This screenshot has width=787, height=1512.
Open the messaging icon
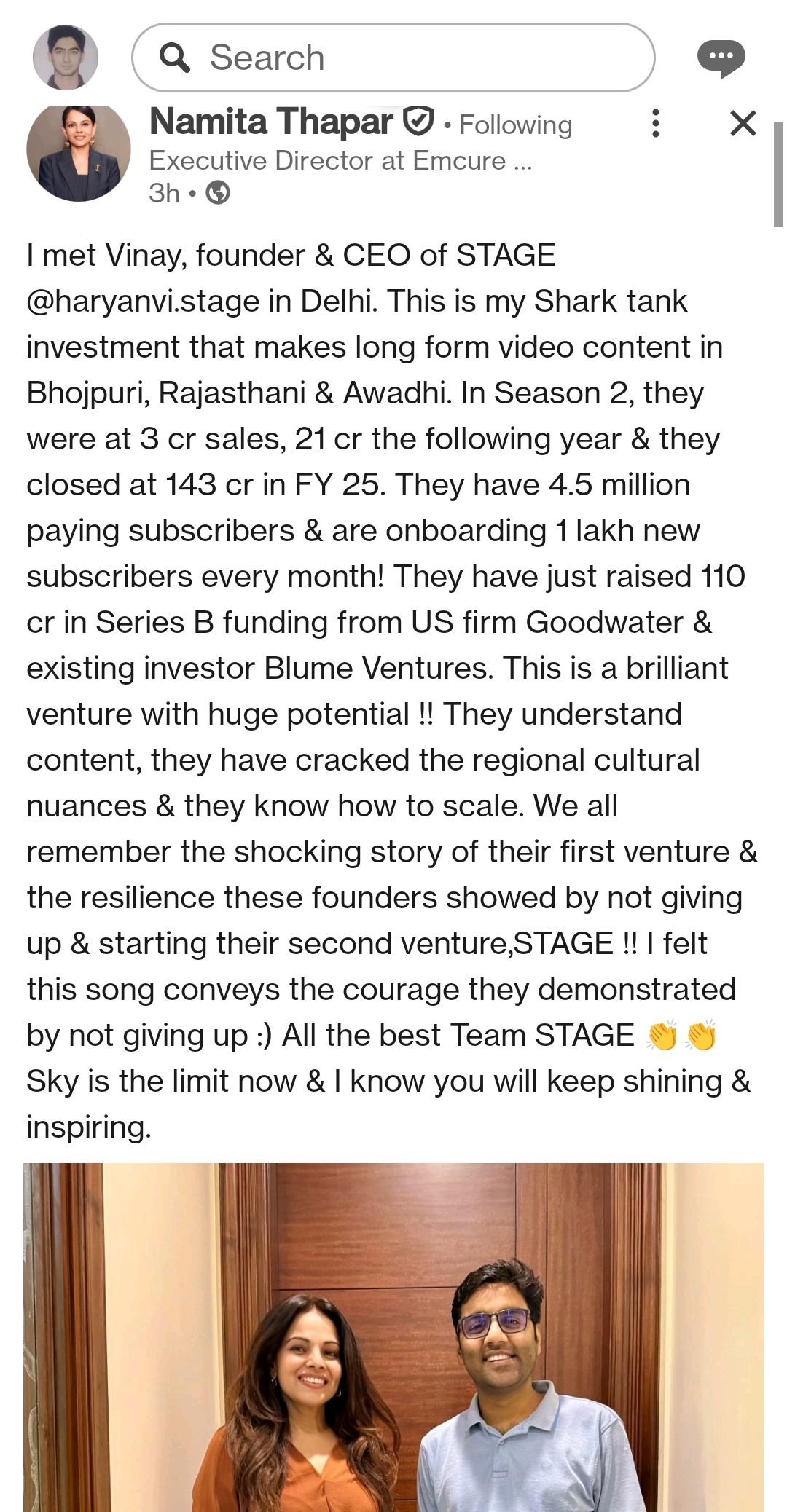pos(721,58)
